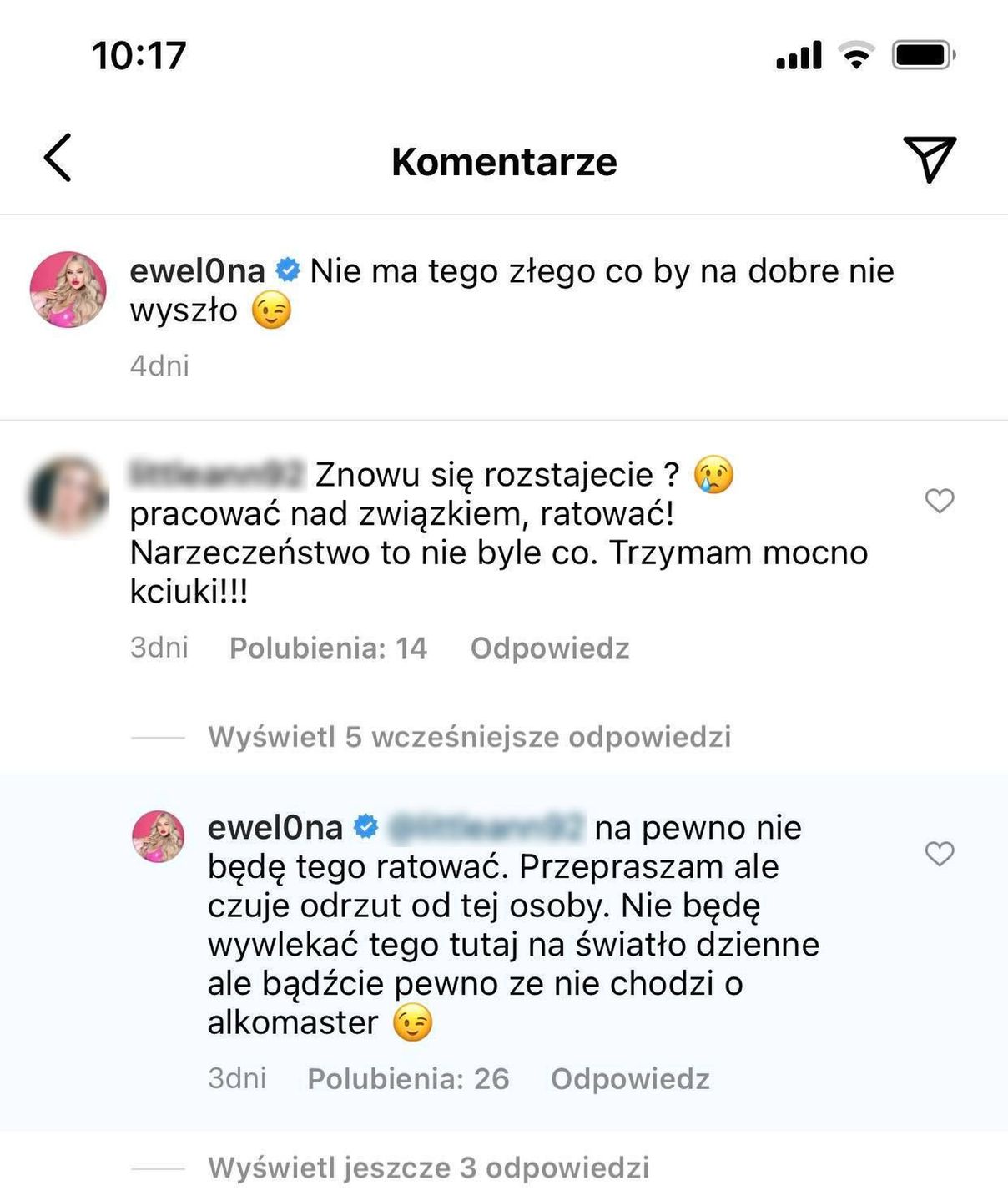Reply to the 'Znowu się rozstajecie' comment
This screenshot has height=1201, width=1008.
(x=549, y=648)
